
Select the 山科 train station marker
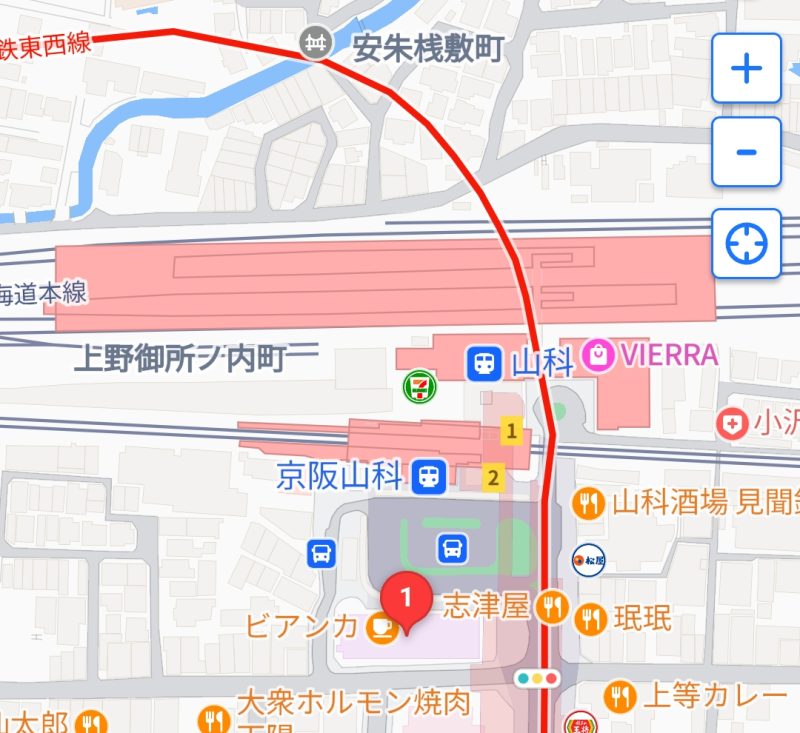485,363
